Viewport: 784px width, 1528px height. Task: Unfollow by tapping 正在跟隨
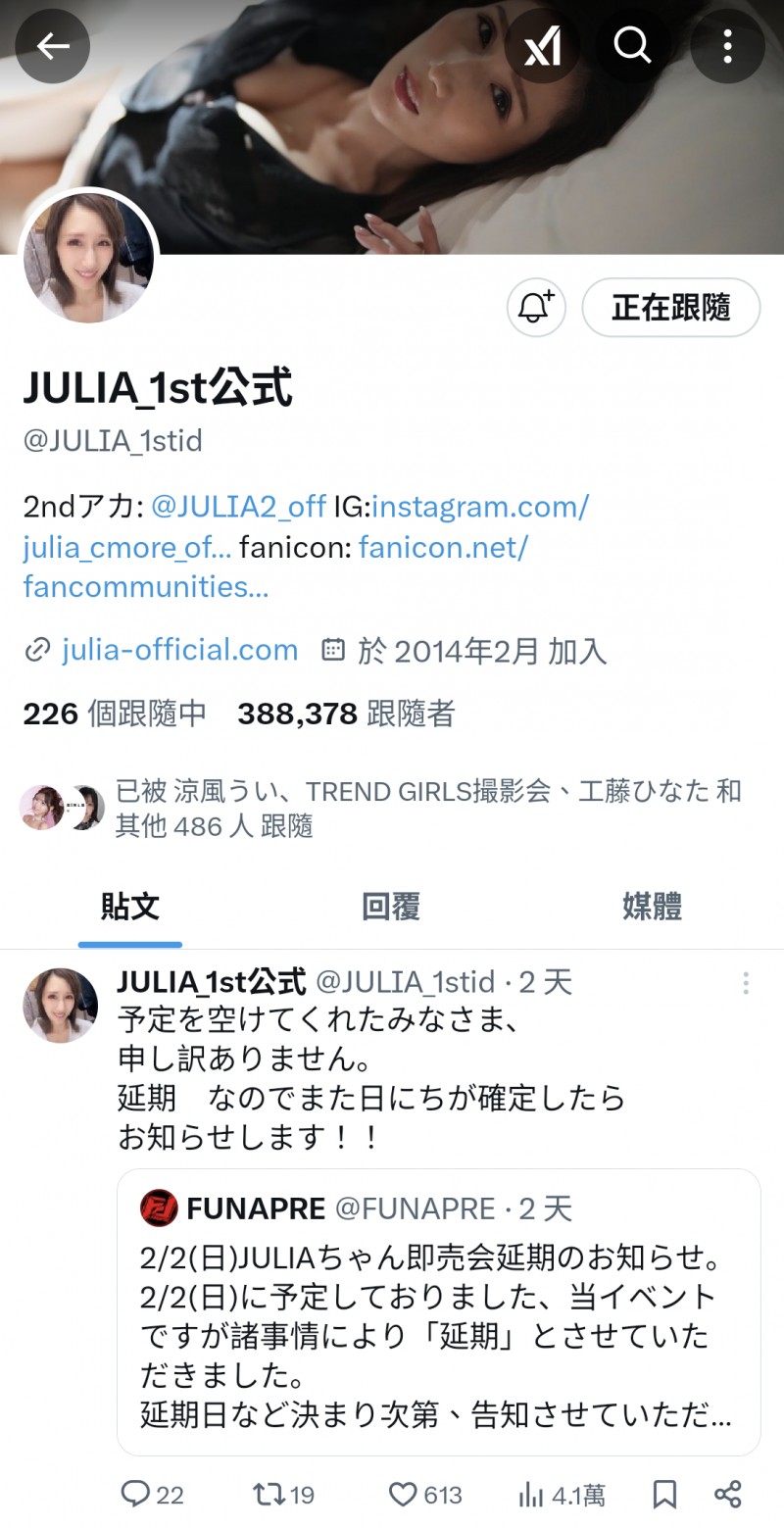(669, 307)
